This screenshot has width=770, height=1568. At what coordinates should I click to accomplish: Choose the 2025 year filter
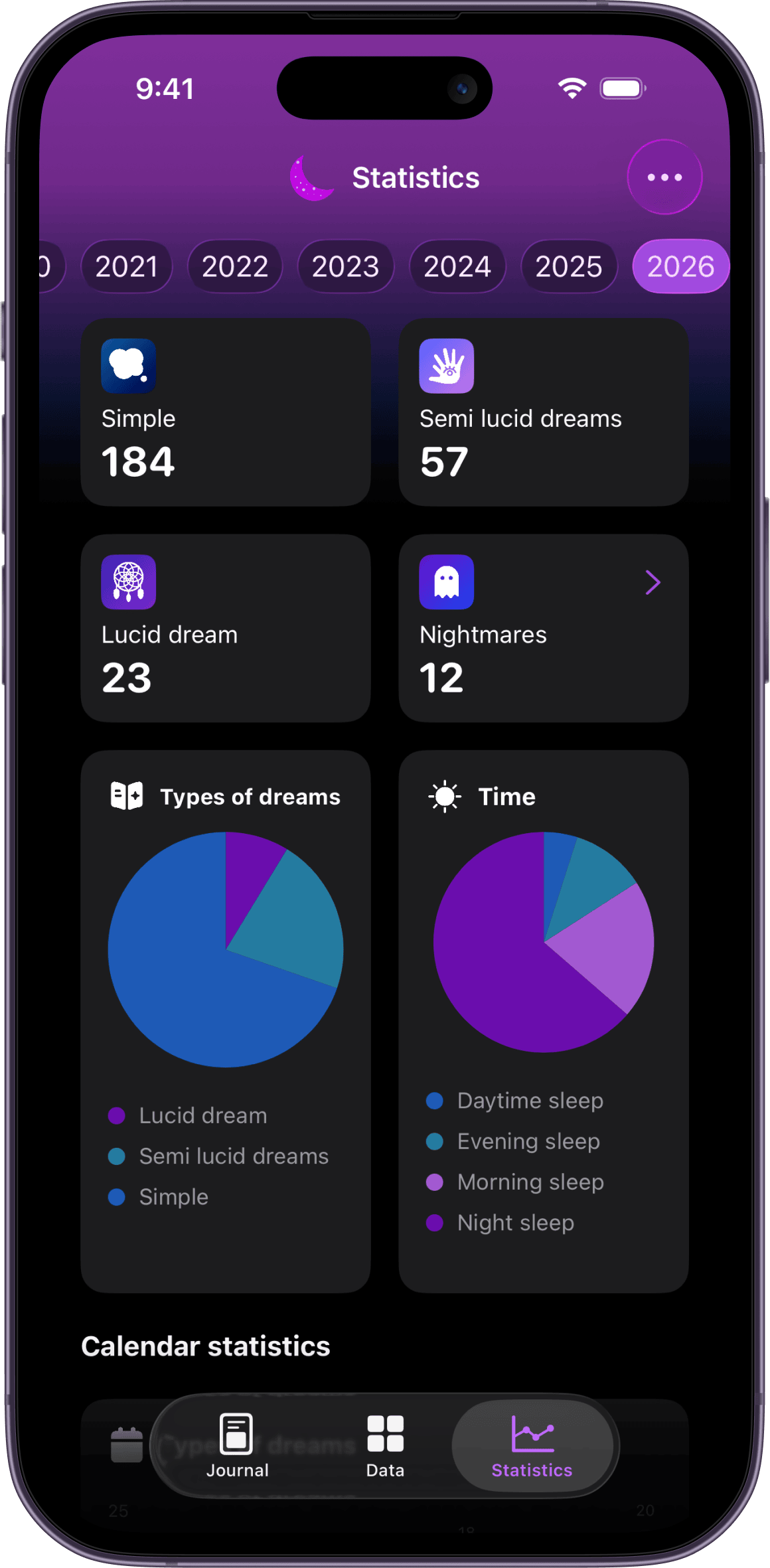(569, 267)
